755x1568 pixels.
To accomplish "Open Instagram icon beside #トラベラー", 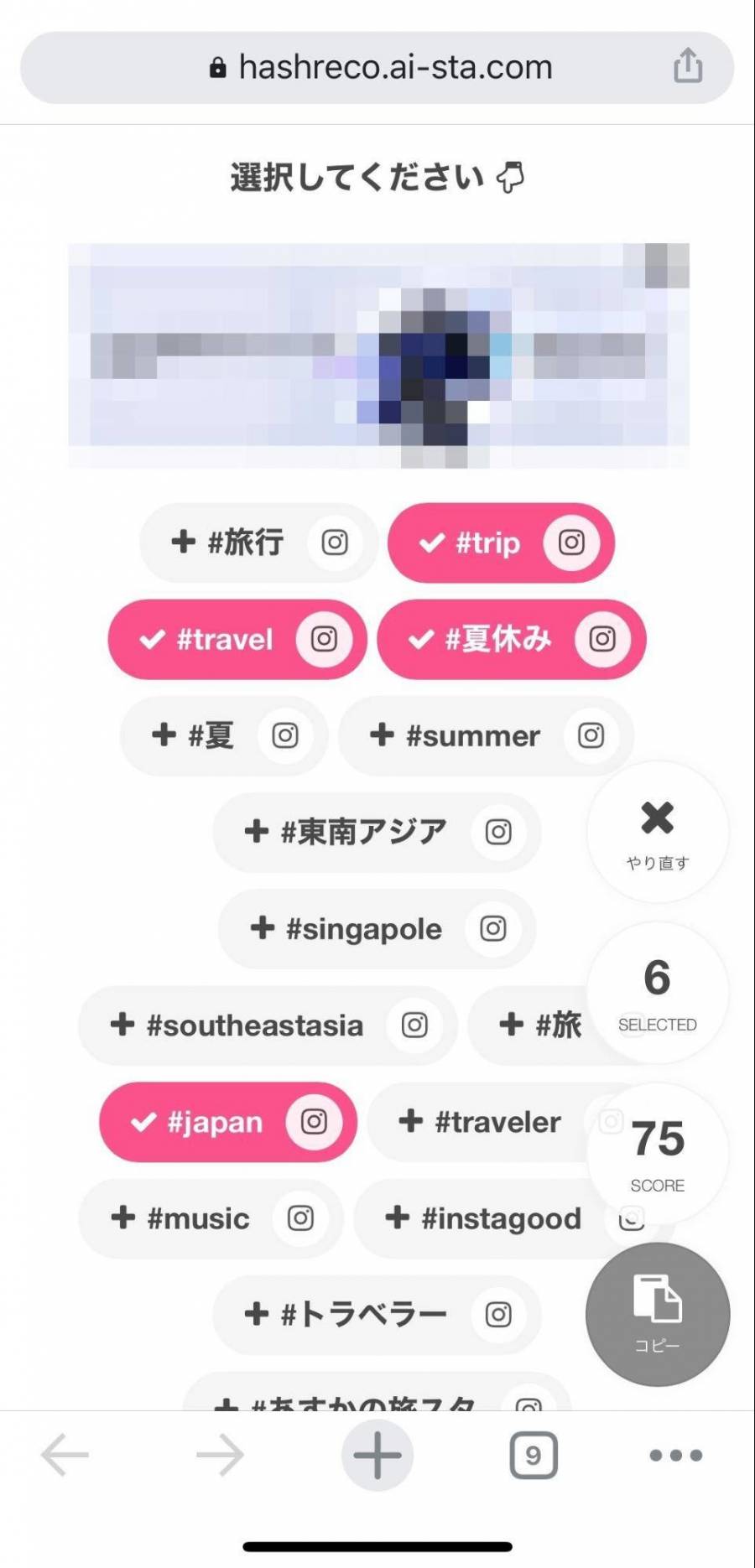I will [498, 1315].
